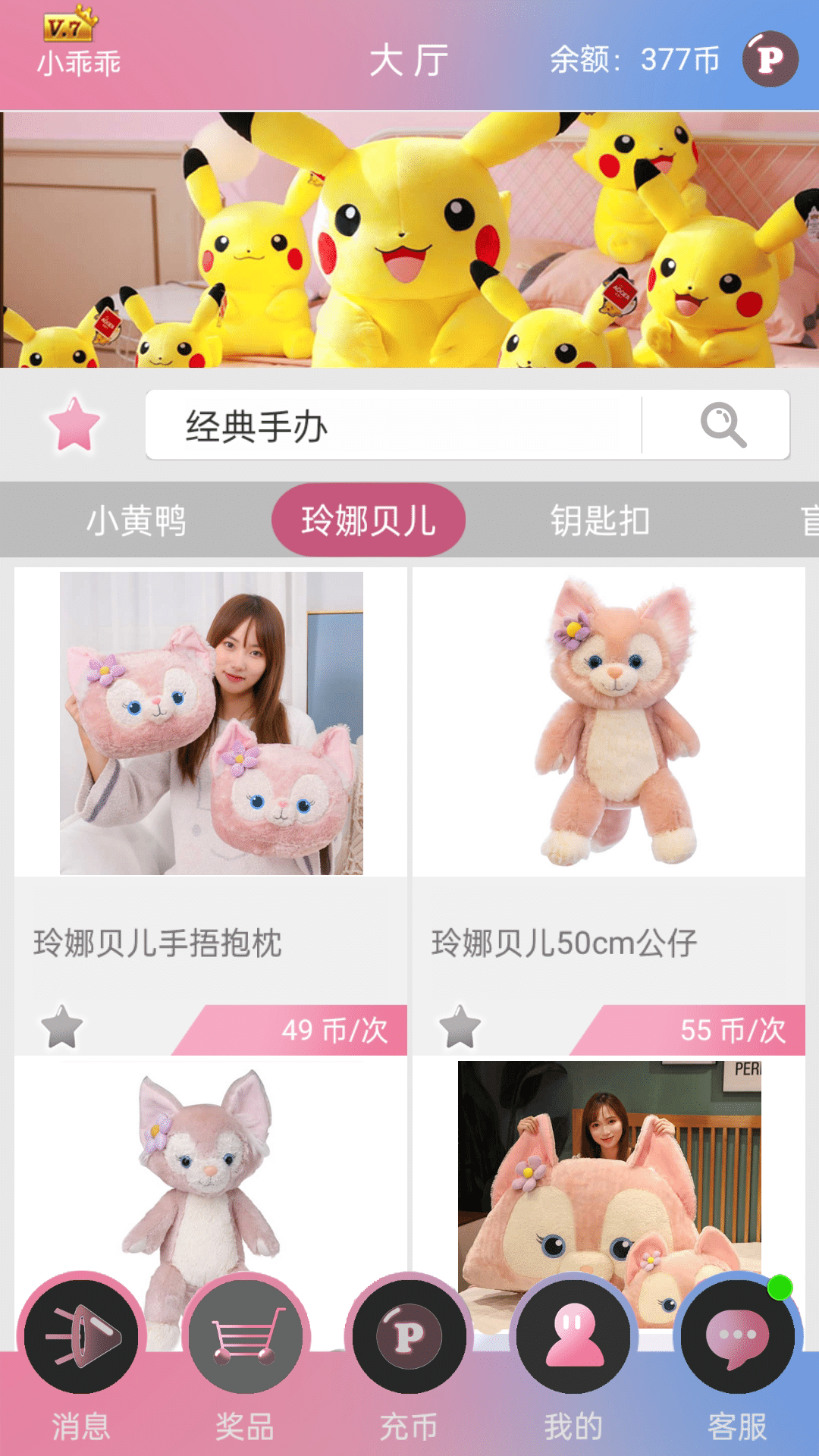Tap the 经典手办 search field
The width and height of the screenshot is (819, 1456).
pos(394,425)
